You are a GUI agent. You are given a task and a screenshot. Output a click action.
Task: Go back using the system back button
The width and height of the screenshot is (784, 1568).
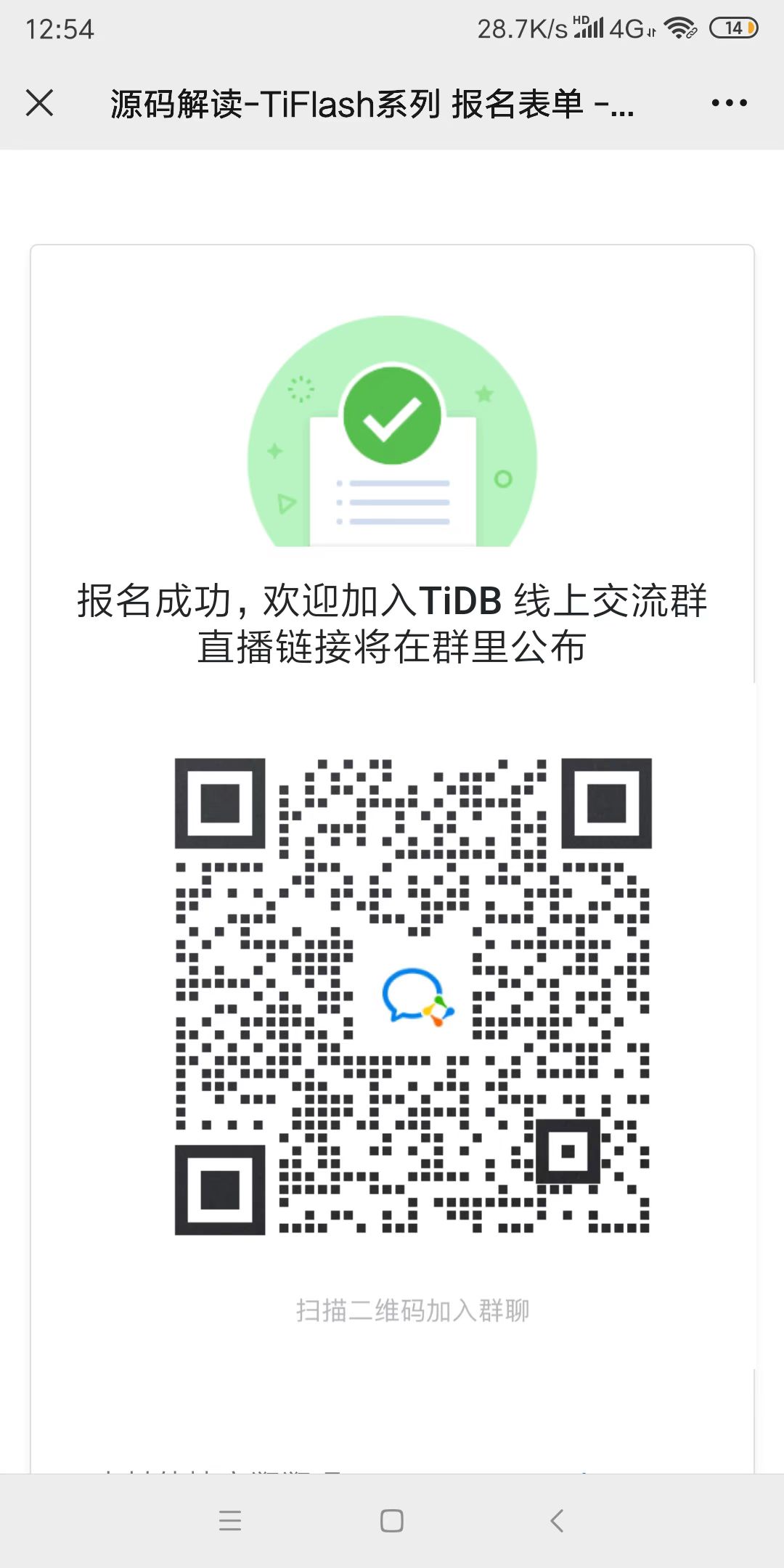point(557,1521)
